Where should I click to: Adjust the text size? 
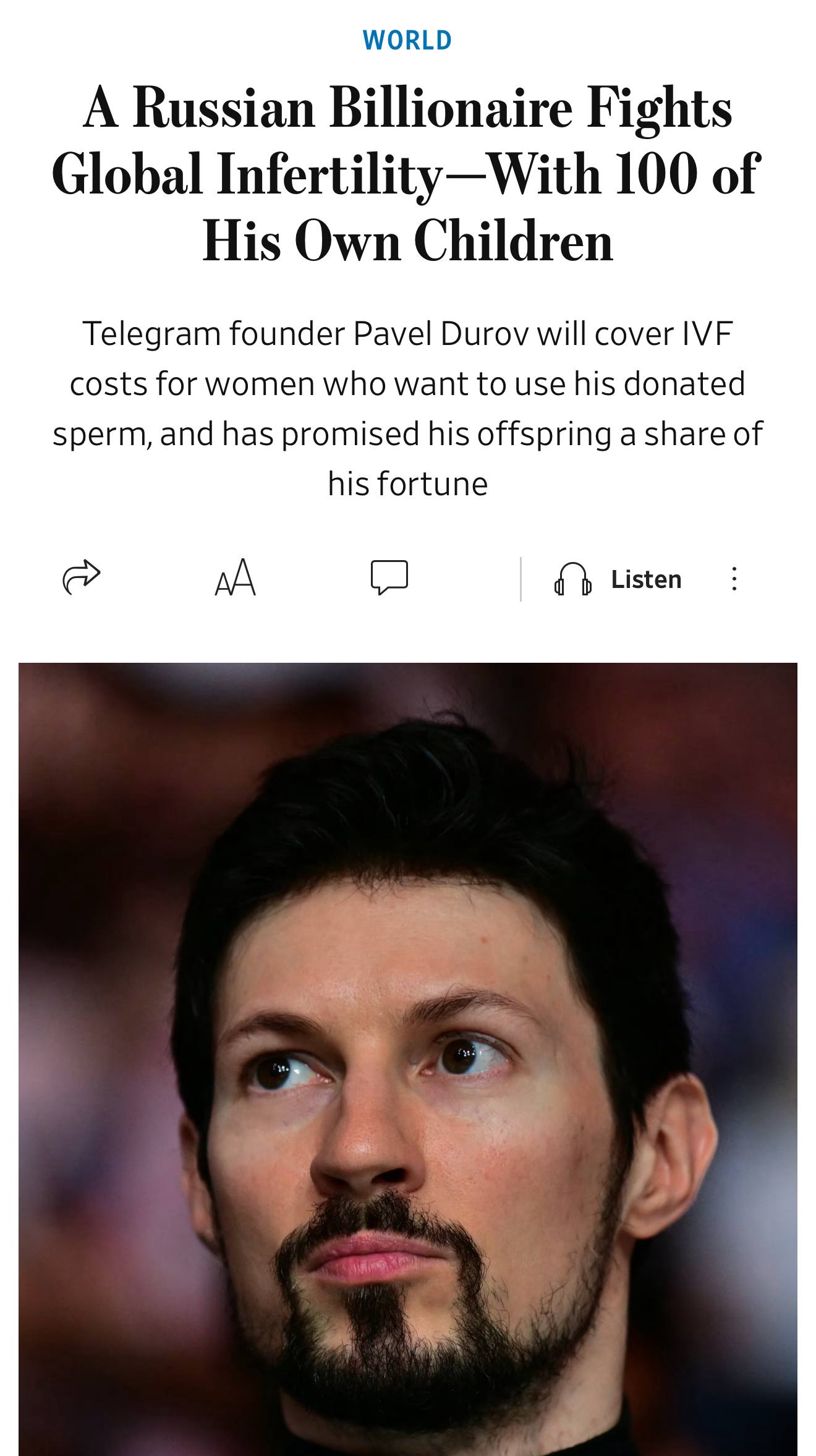[x=235, y=577]
